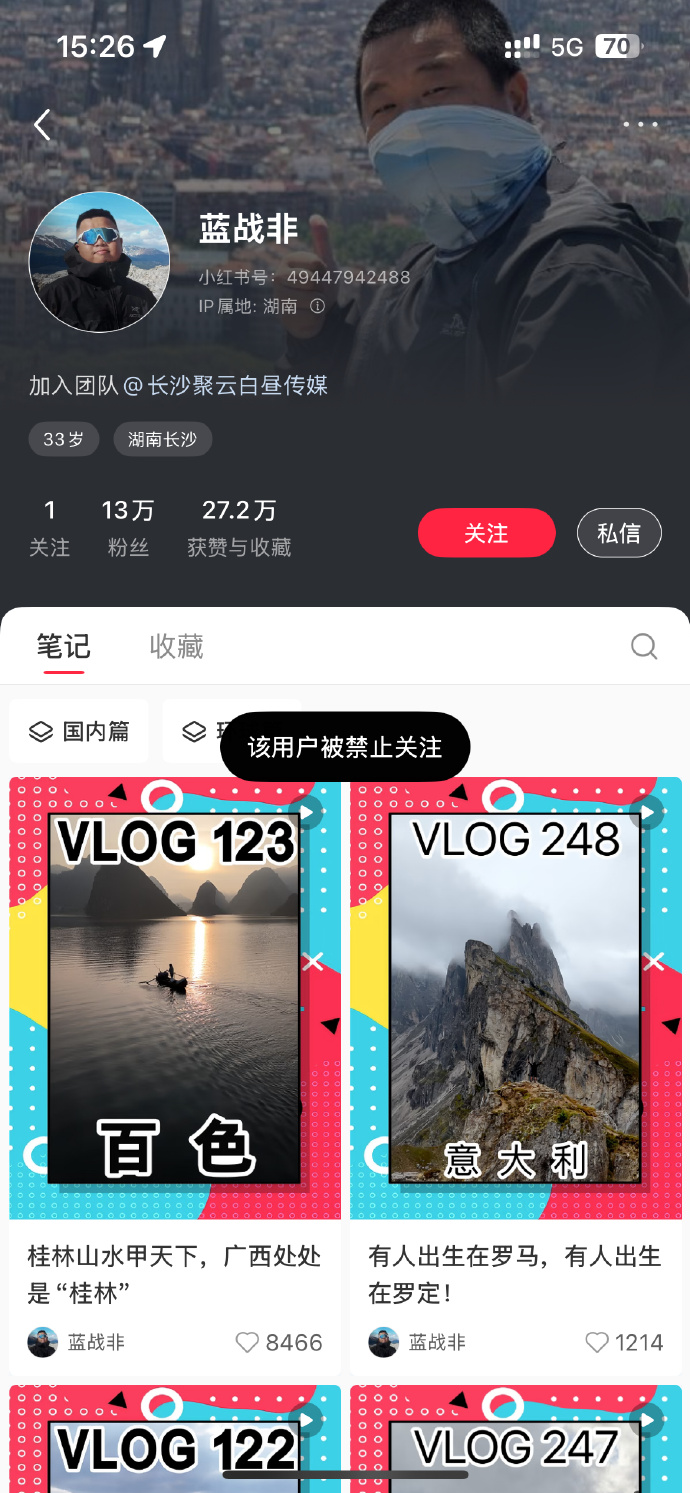The height and width of the screenshot is (1493, 690).
Task: Open the VLOG 123 百色 note
Action: tap(175, 998)
